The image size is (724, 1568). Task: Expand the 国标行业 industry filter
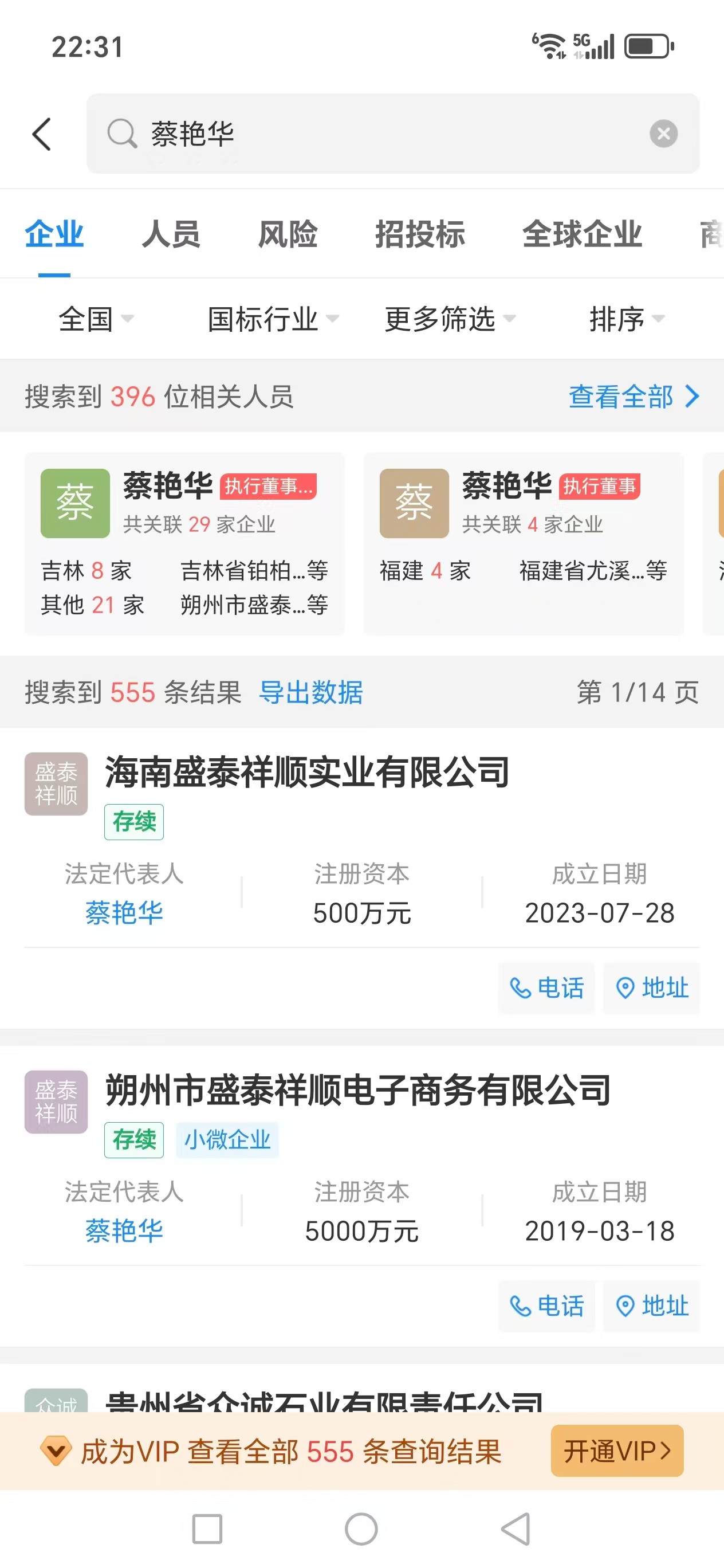(273, 319)
